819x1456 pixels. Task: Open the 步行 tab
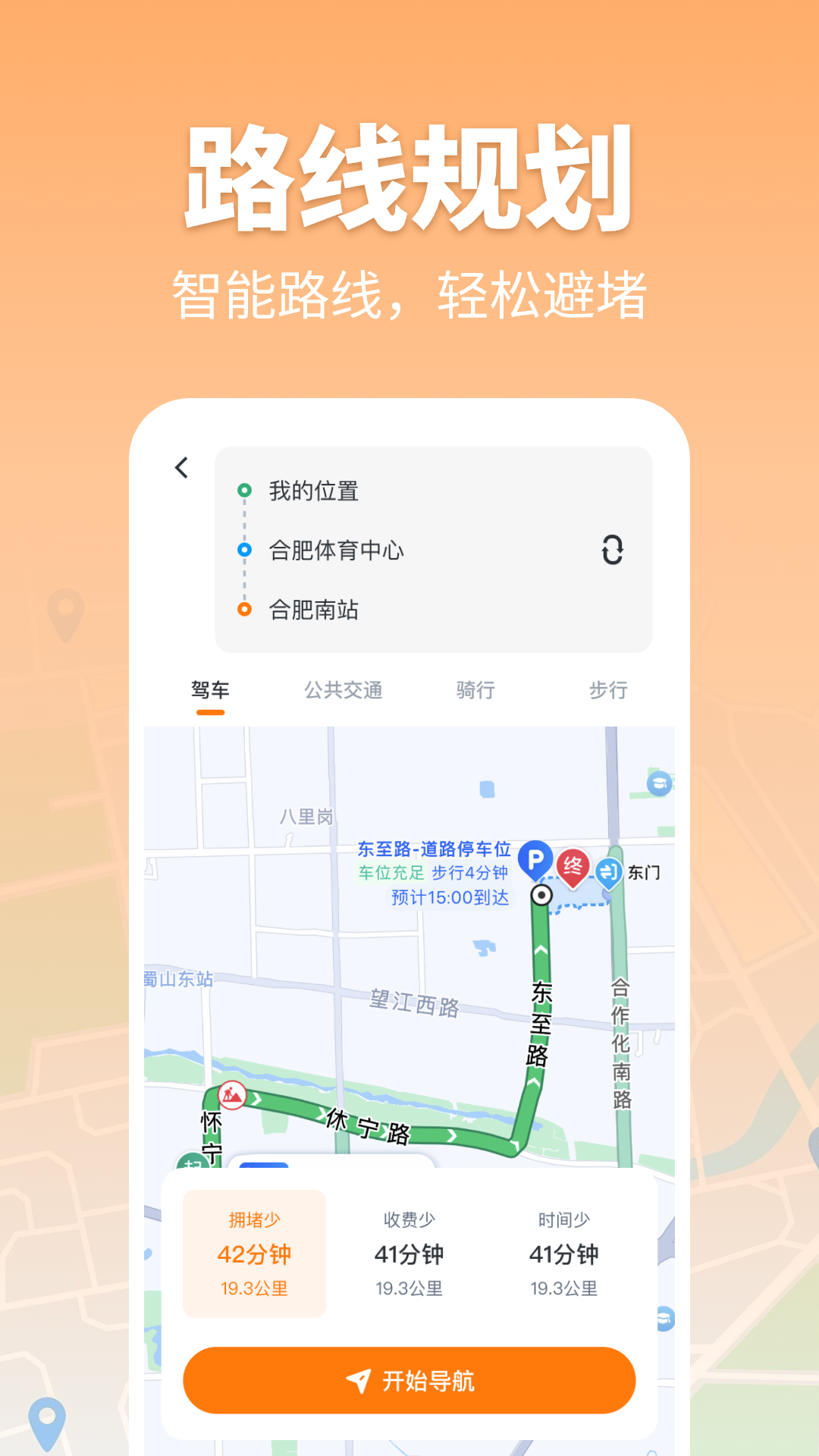coord(607,690)
